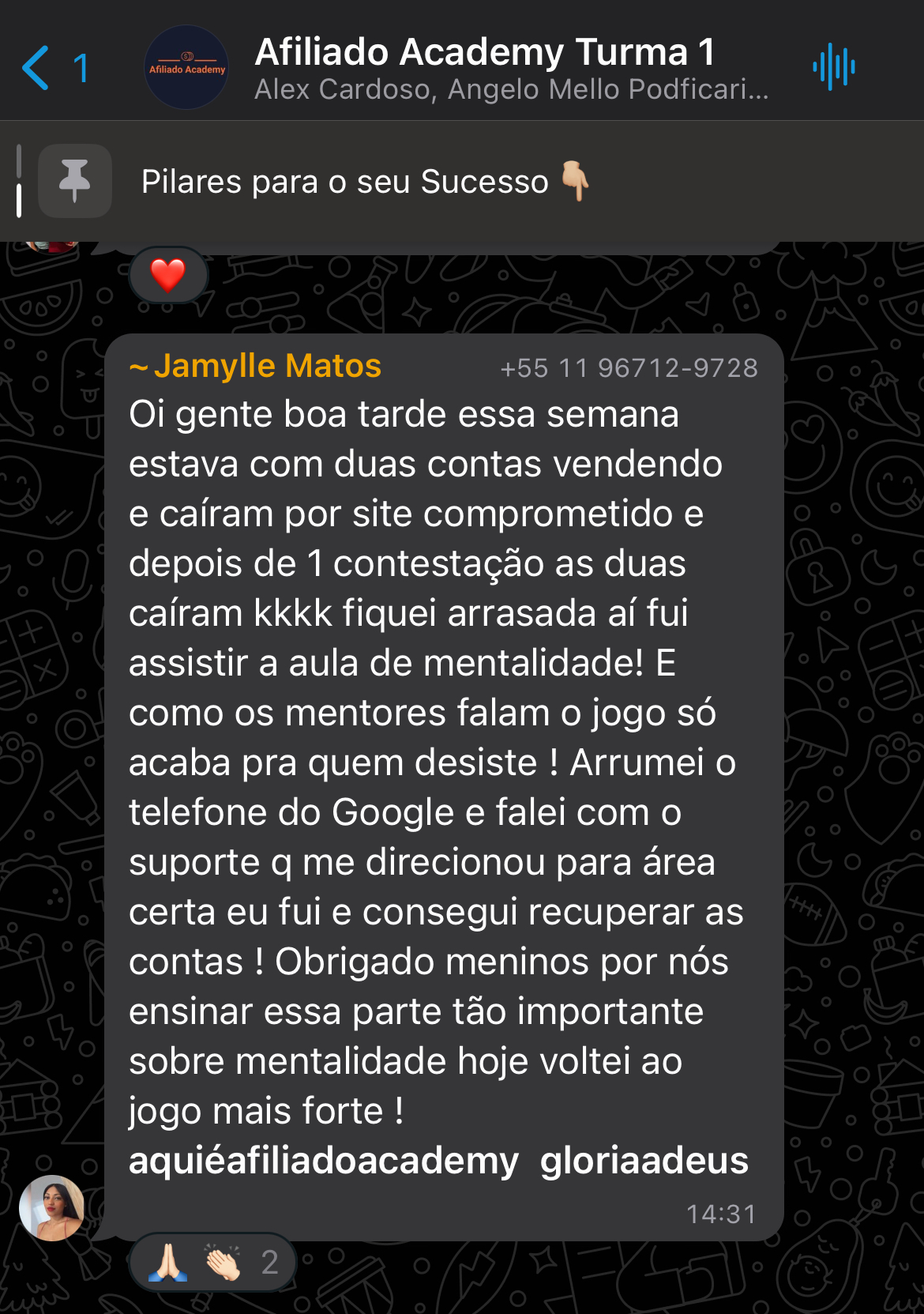View the heart reaction on previous message

(x=168, y=276)
